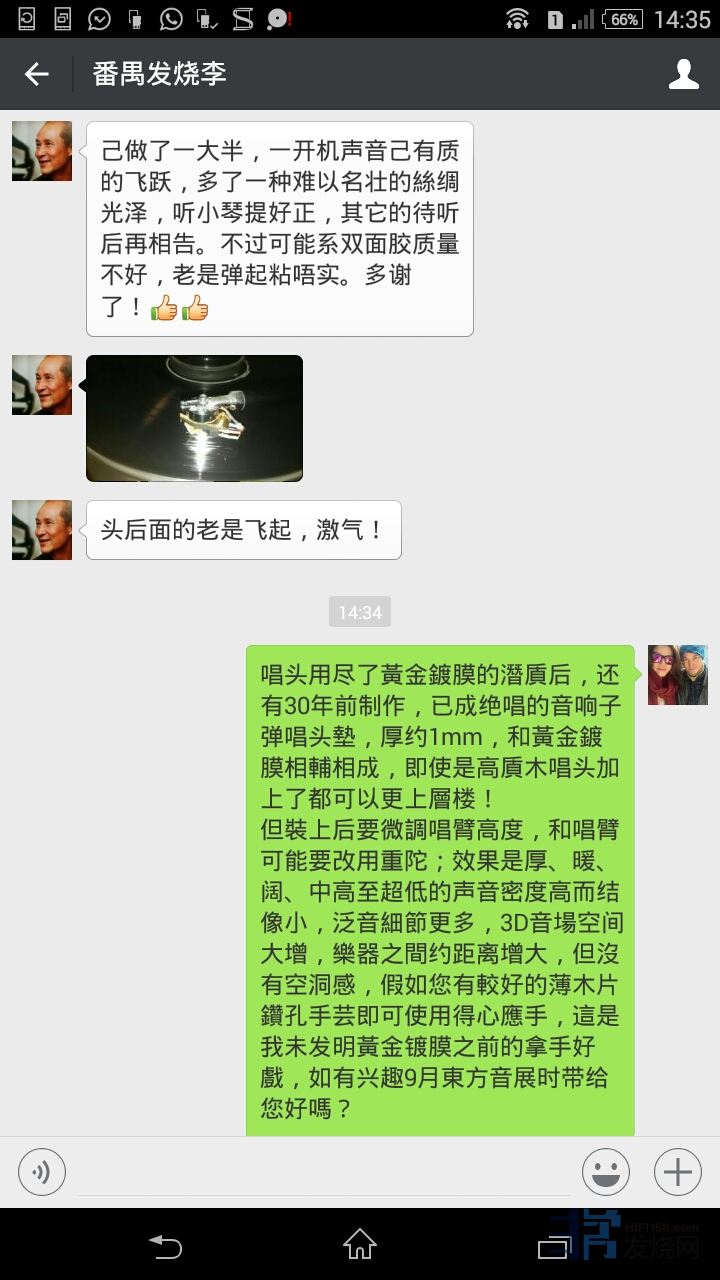Open the emoji sticker panel
This screenshot has height=1280, width=720.
(x=605, y=1171)
